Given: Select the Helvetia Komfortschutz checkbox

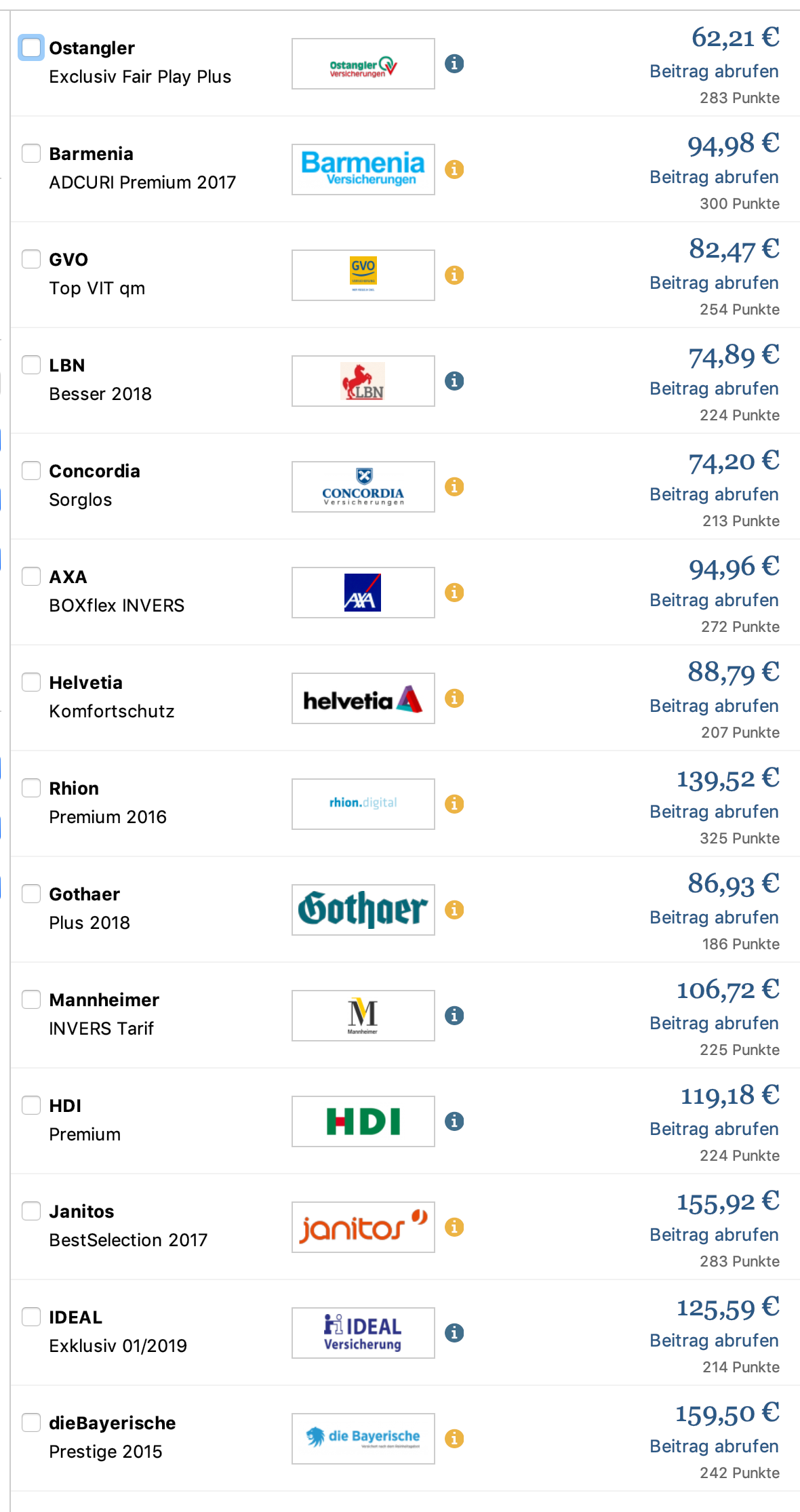Looking at the screenshot, I should click(31, 682).
